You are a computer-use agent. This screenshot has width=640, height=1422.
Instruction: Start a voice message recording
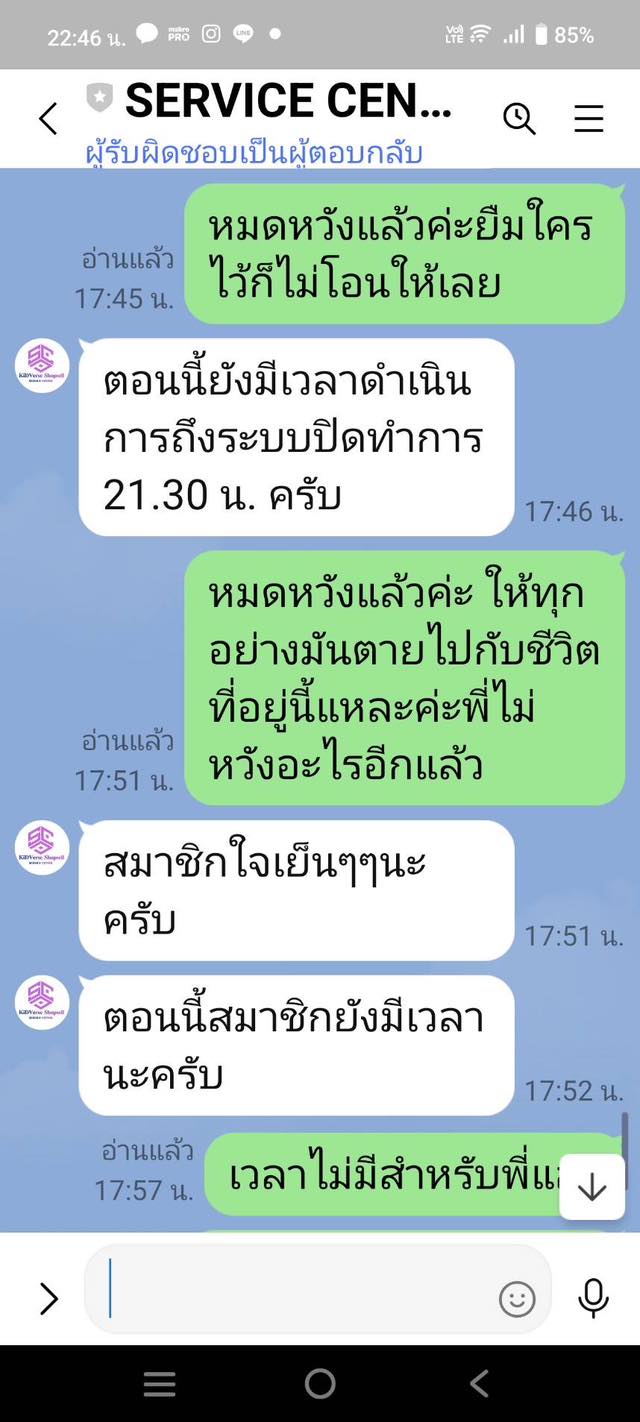(593, 1298)
